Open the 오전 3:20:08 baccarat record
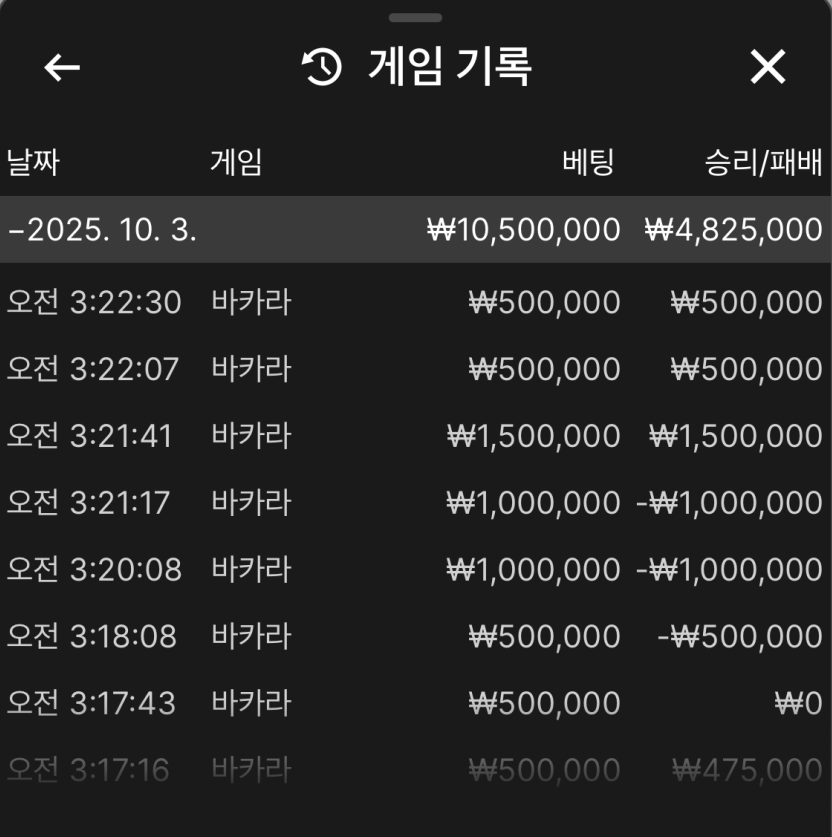 point(415,569)
